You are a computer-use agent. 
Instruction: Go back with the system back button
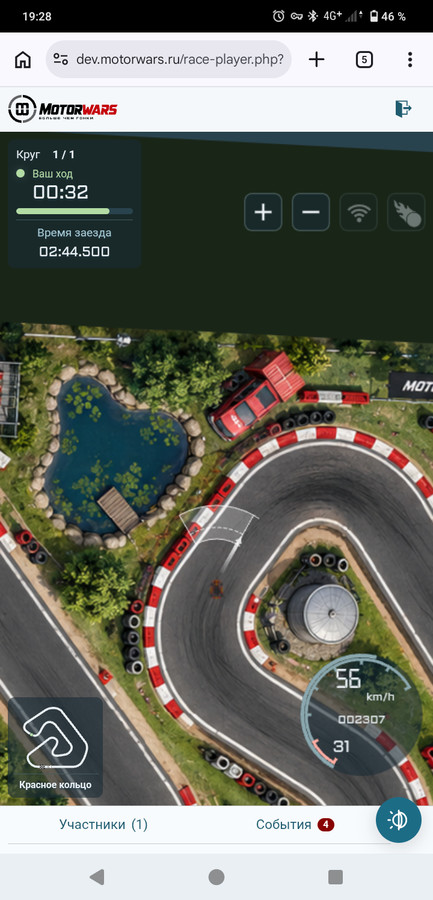[97, 876]
